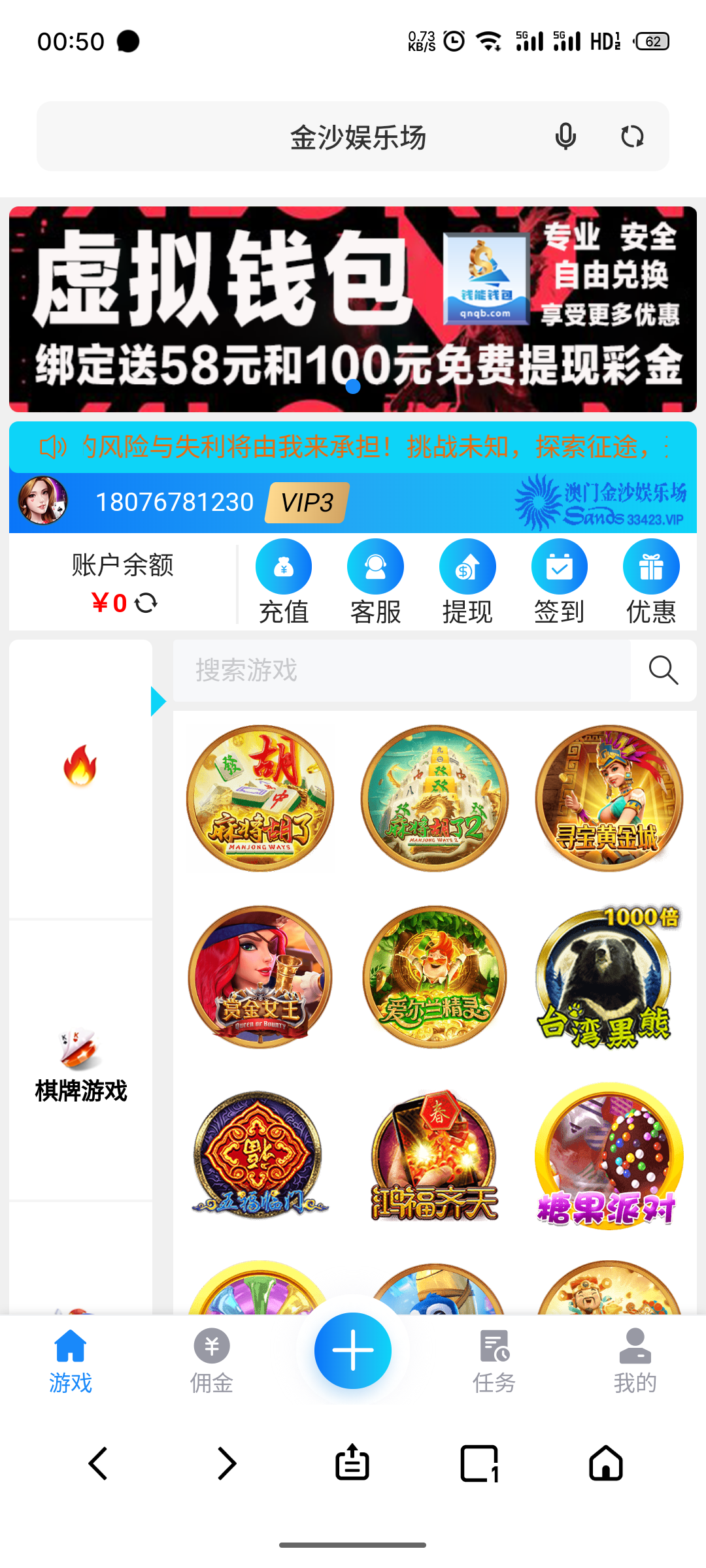Refresh the account balance
This screenshot has width=706, height=1568.
click(146, 602)
